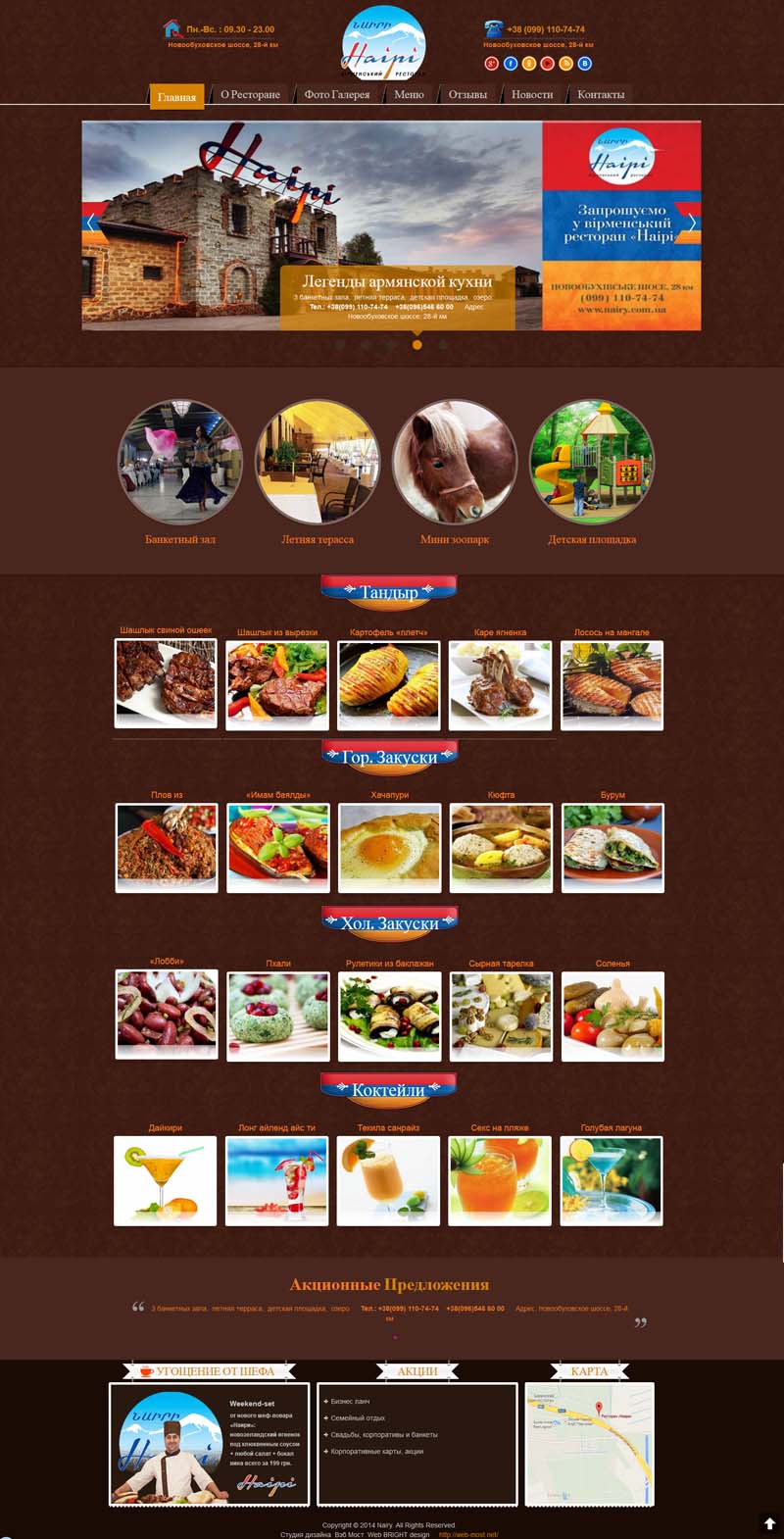Open the YouTube social icon
This screenshot has width=784, height=1539.
click(x=548, y=64)
